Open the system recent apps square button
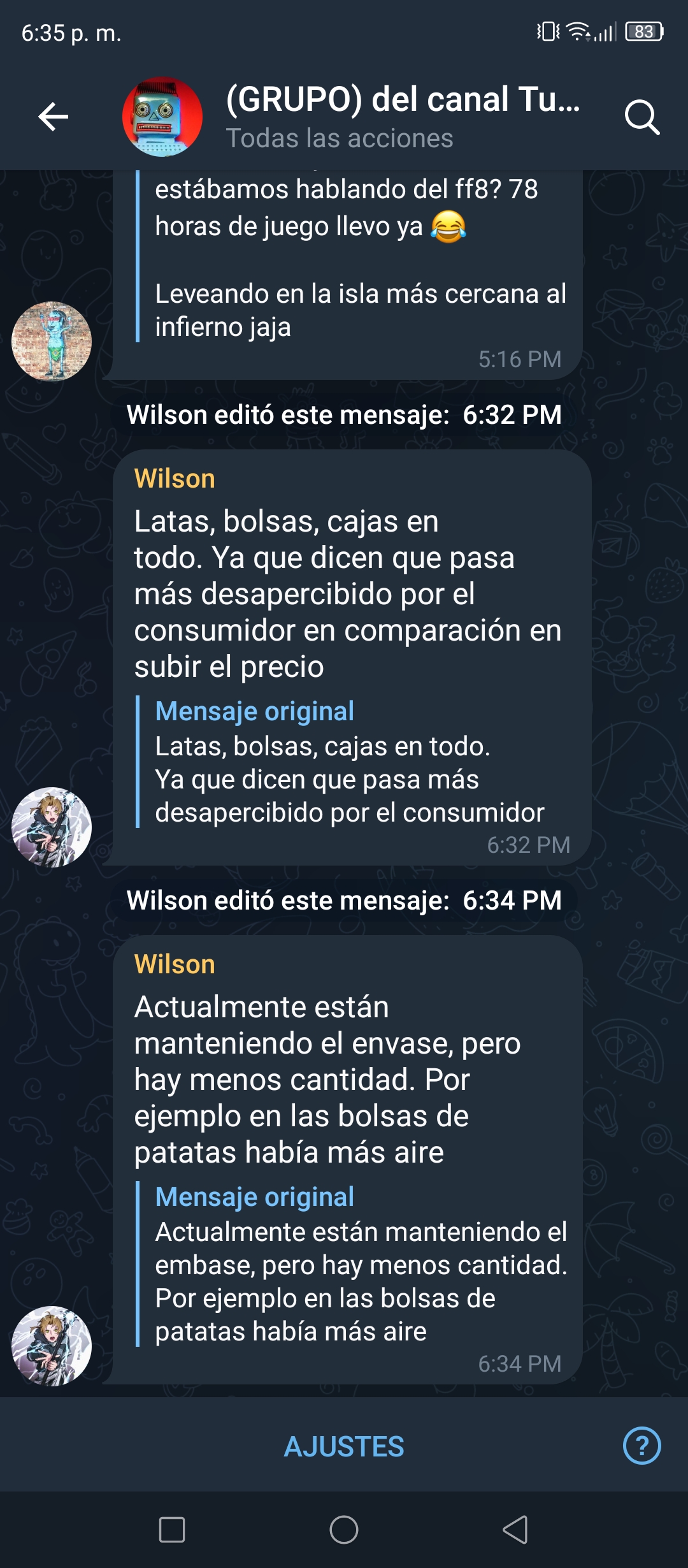 click(x=172, y=1530)
